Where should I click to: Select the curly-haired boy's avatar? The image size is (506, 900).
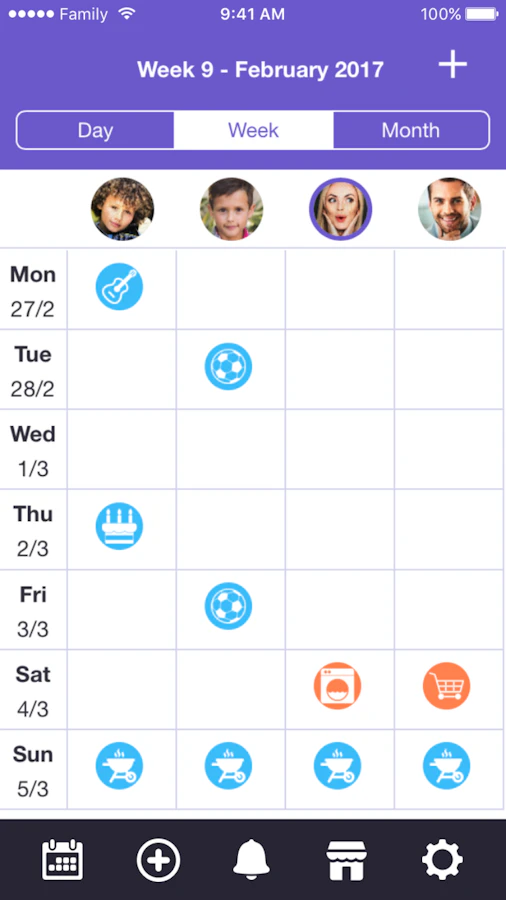click(x=122, y=209)
